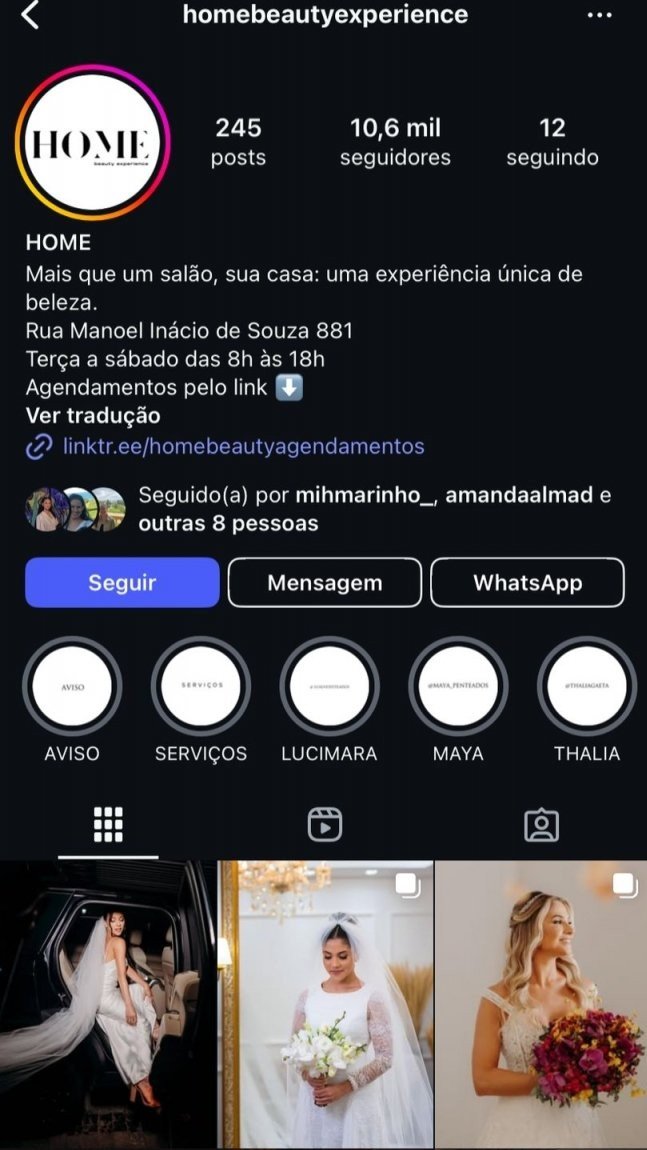Screen dimensions: 647x1150
Task: Open the post of bride in car
Action: tap(107, 1004)
